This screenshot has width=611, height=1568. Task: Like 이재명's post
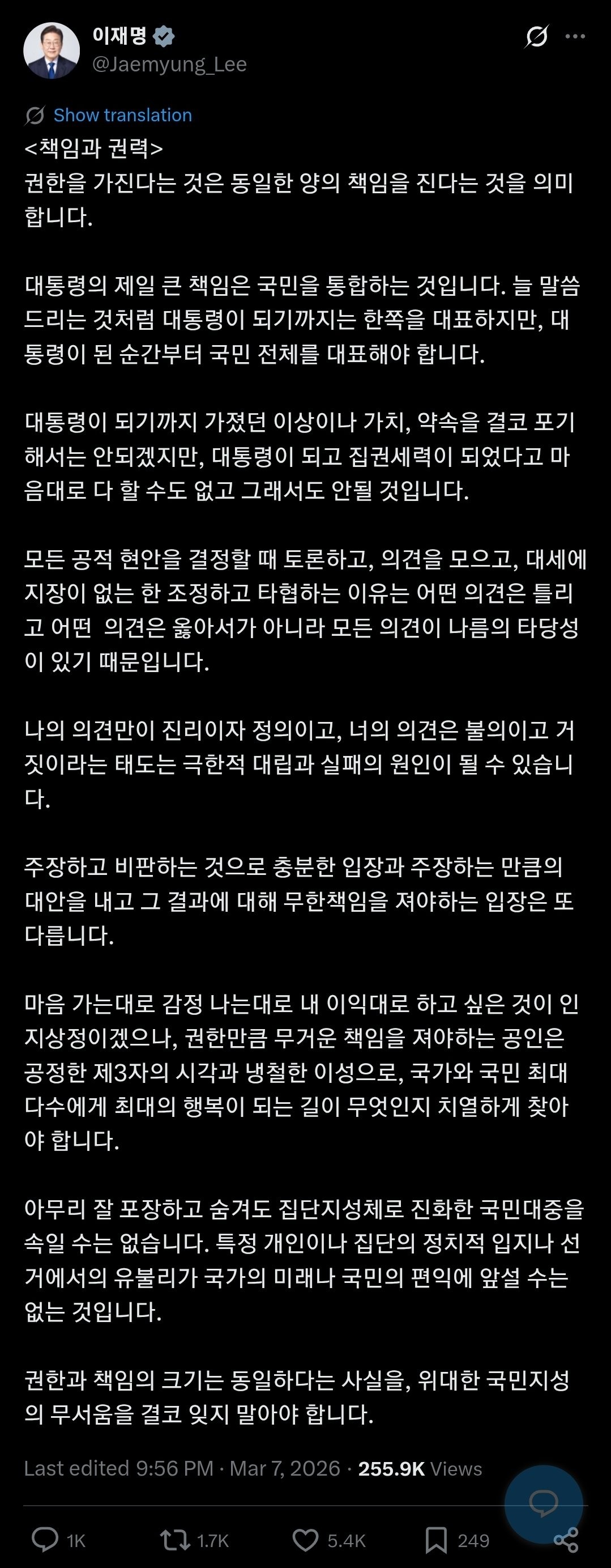click(x=306, y=1540)
